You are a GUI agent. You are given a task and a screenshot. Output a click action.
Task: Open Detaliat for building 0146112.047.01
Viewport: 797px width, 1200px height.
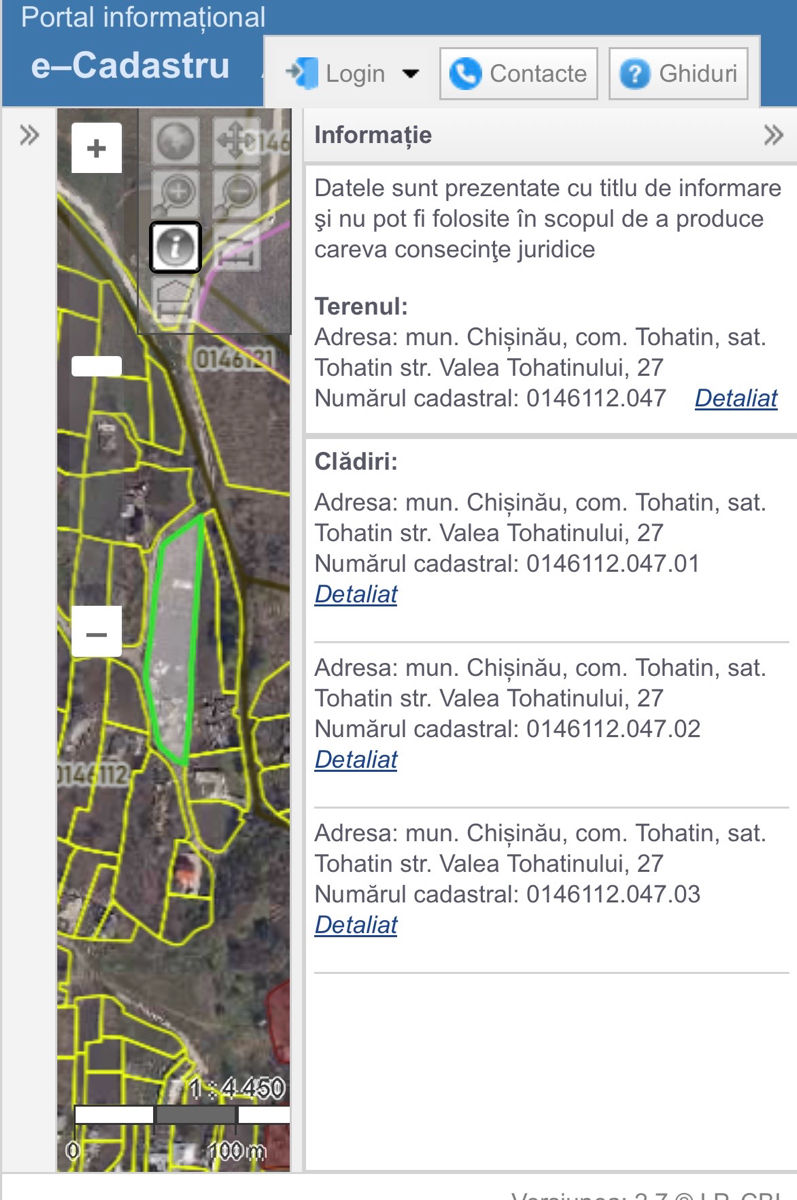(x=356, y=594)
